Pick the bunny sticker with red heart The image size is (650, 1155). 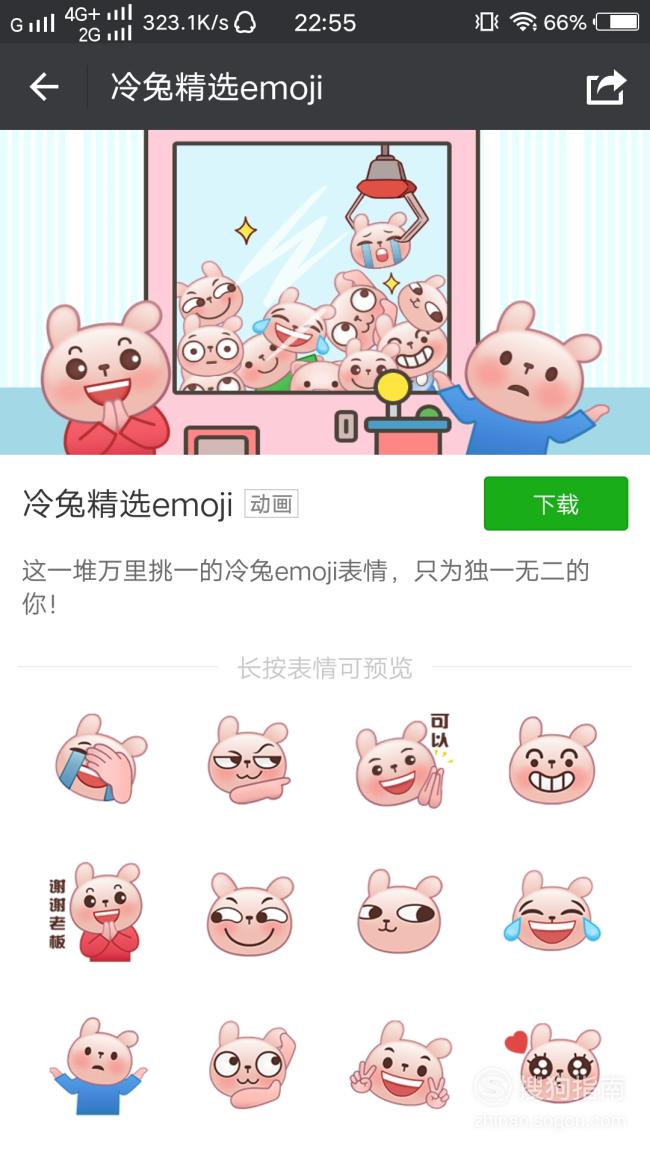[554, 1064]
